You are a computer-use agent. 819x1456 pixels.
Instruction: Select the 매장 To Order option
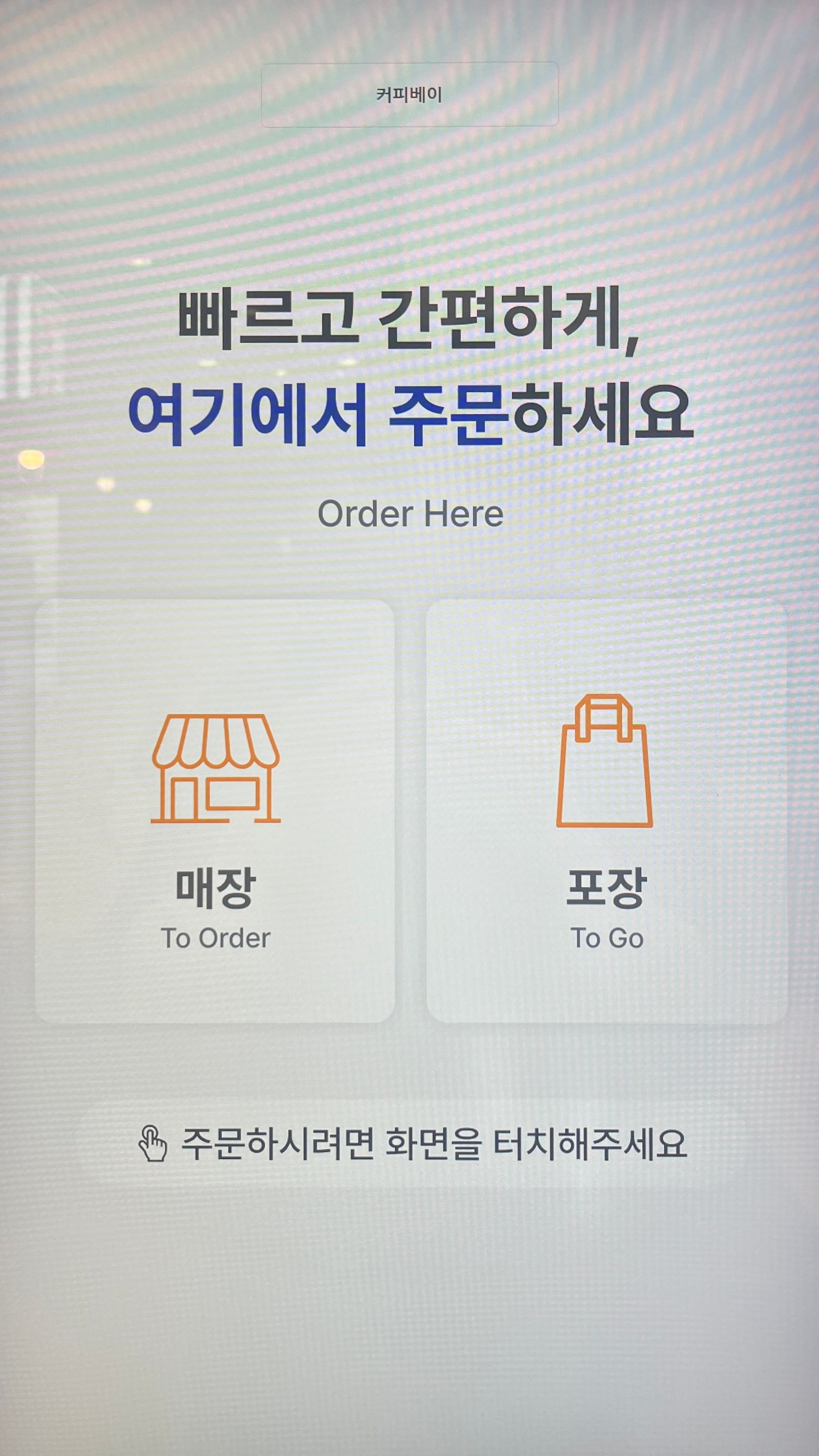pos(215,811)
